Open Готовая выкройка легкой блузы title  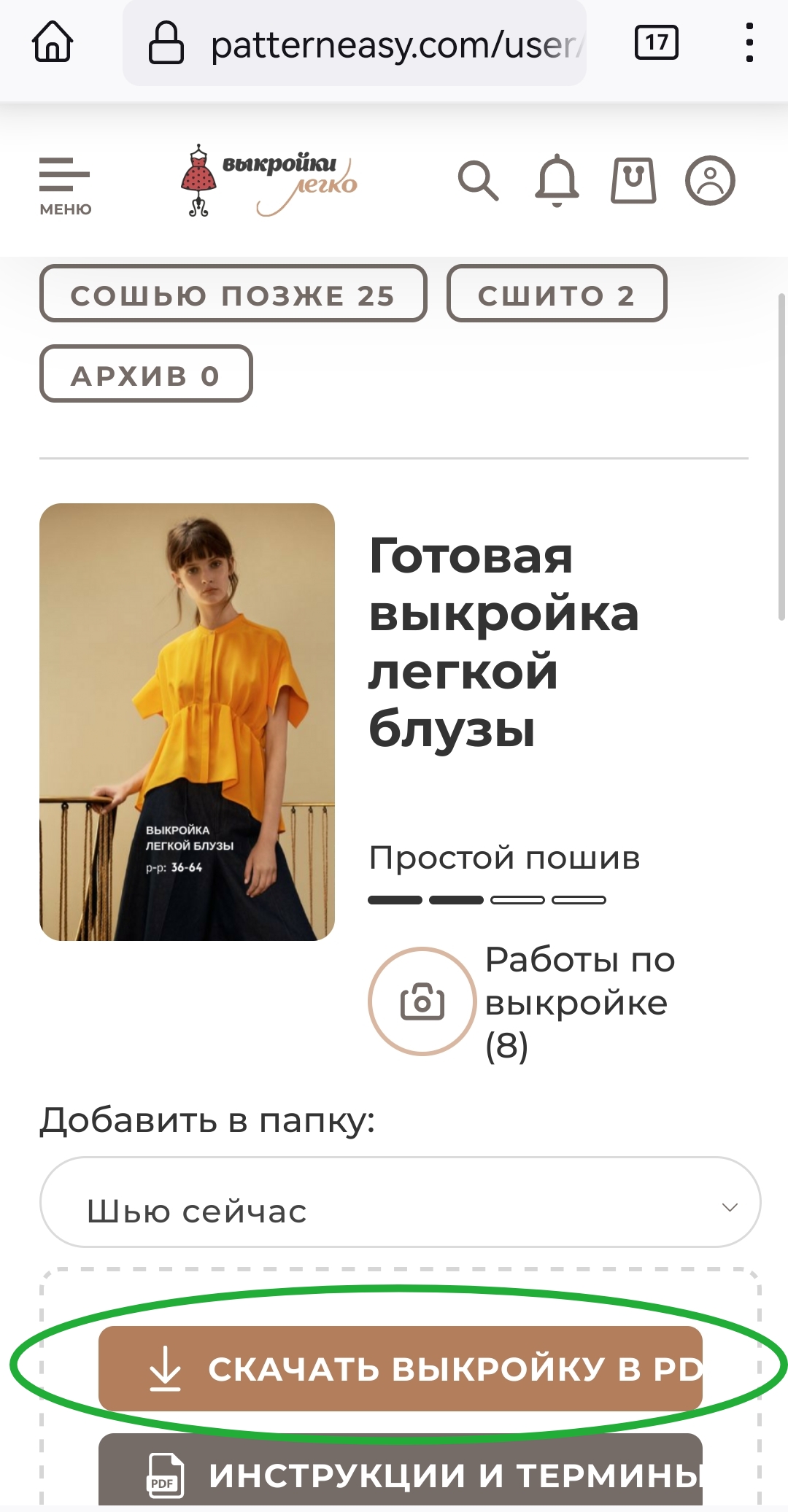click(x=503, y=642)
